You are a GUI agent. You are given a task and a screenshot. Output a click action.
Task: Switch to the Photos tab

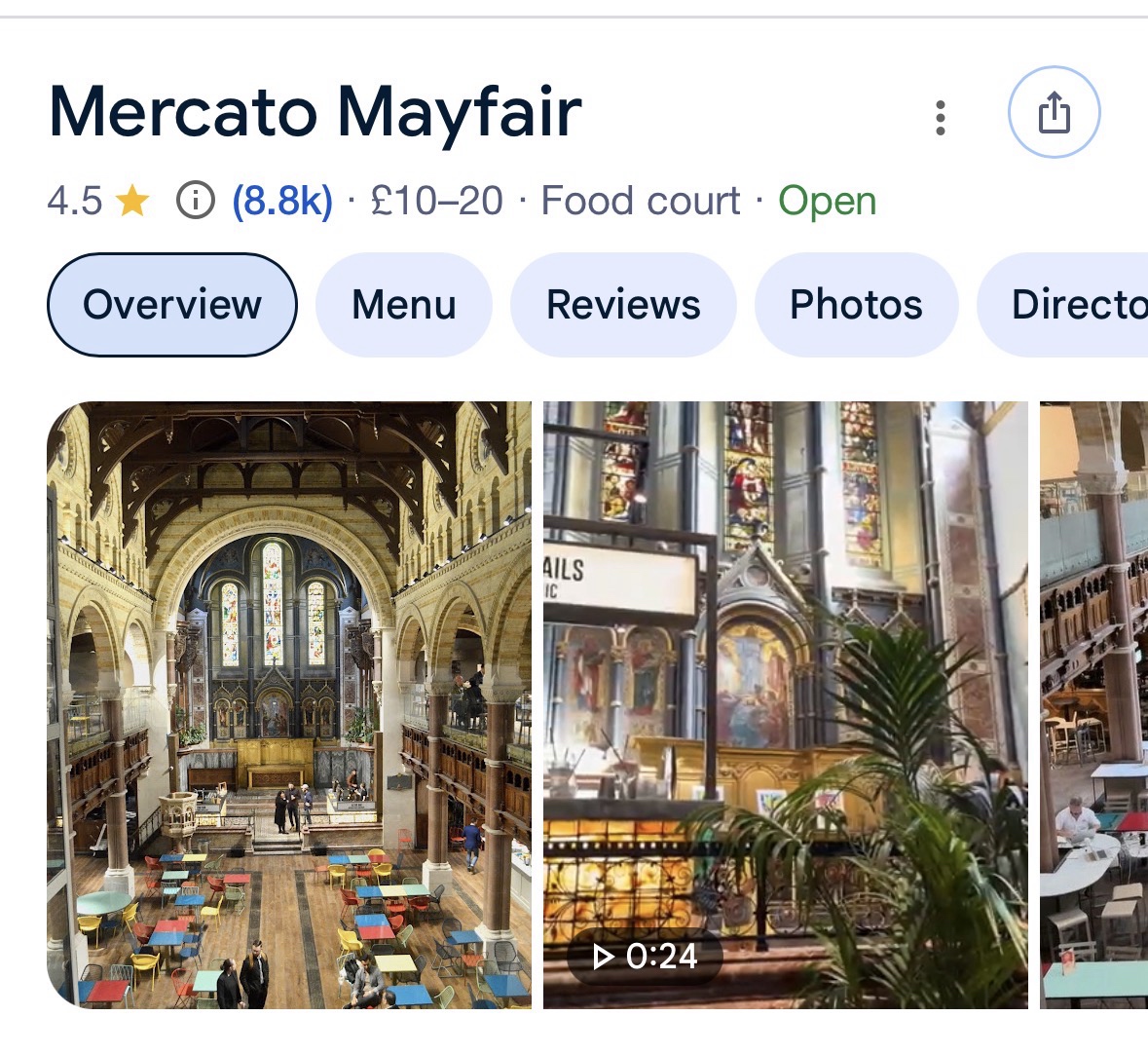856,305
